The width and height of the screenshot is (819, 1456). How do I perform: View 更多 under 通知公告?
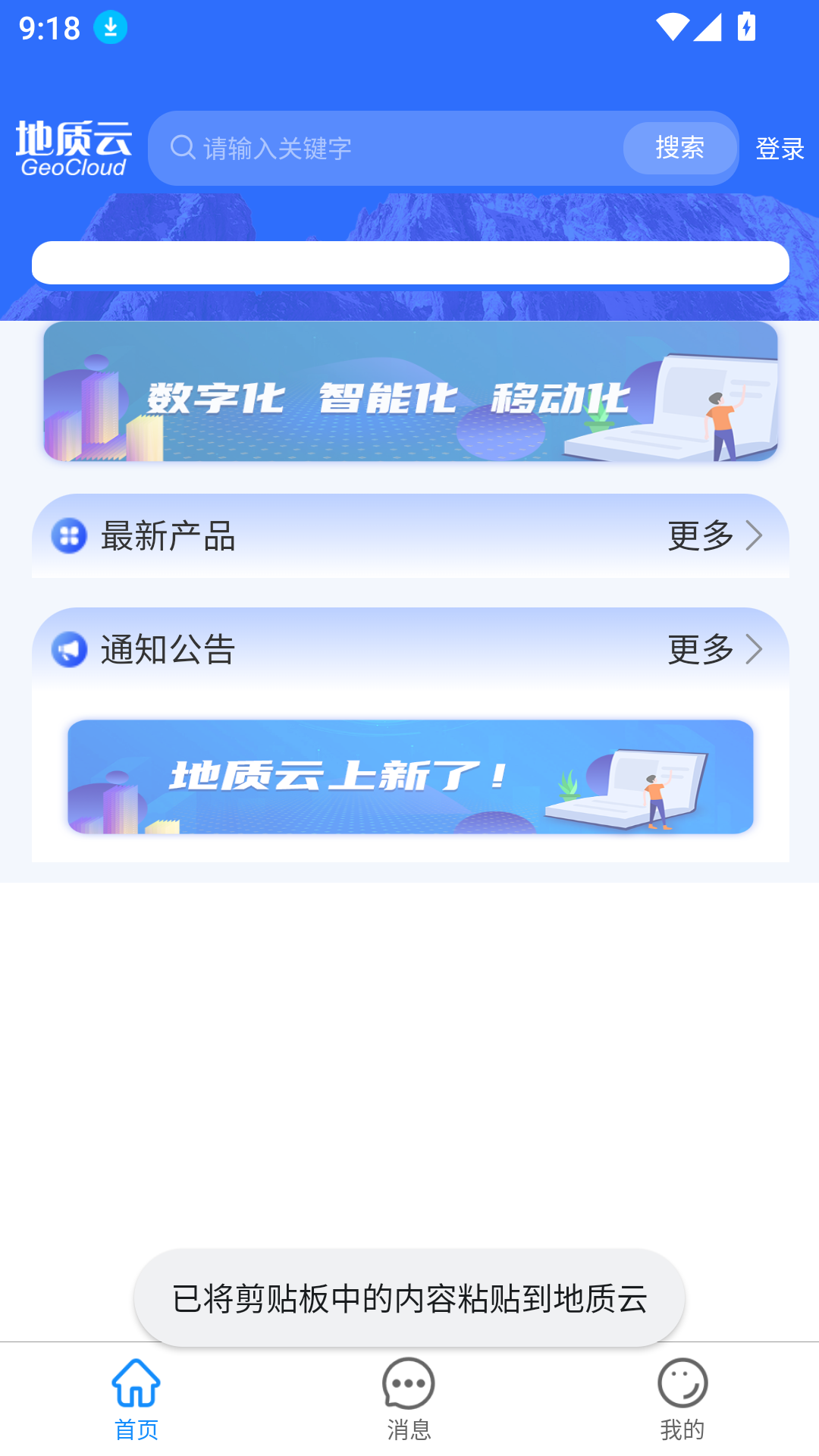[x=714, y=650]
